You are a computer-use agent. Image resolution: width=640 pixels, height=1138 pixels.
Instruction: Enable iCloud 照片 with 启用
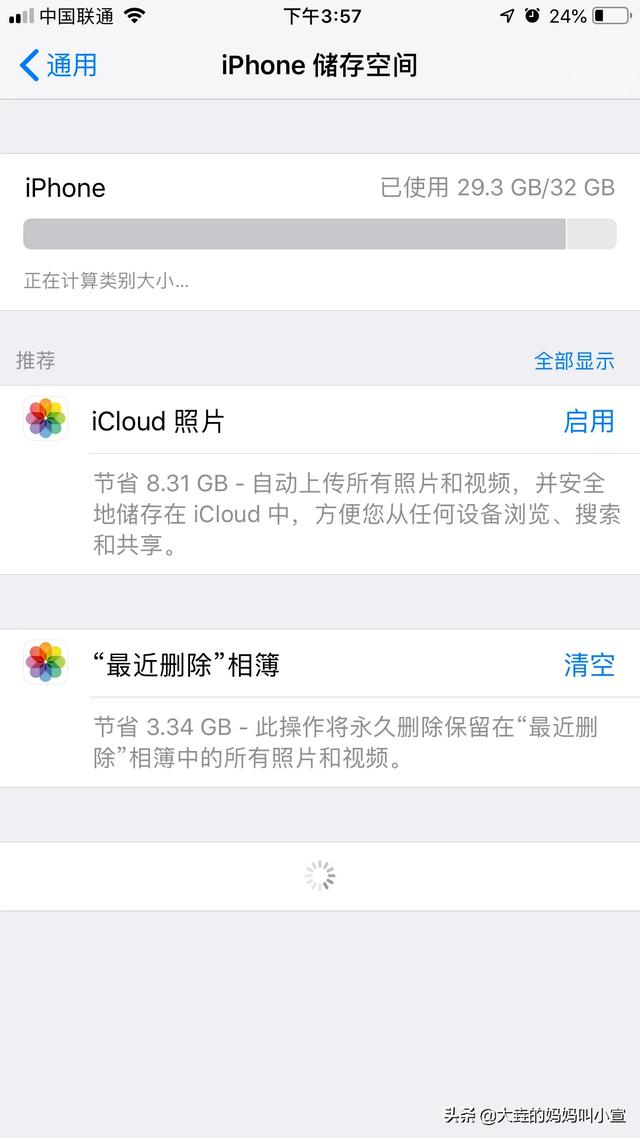pyautogui.click(x=588, y=421)
